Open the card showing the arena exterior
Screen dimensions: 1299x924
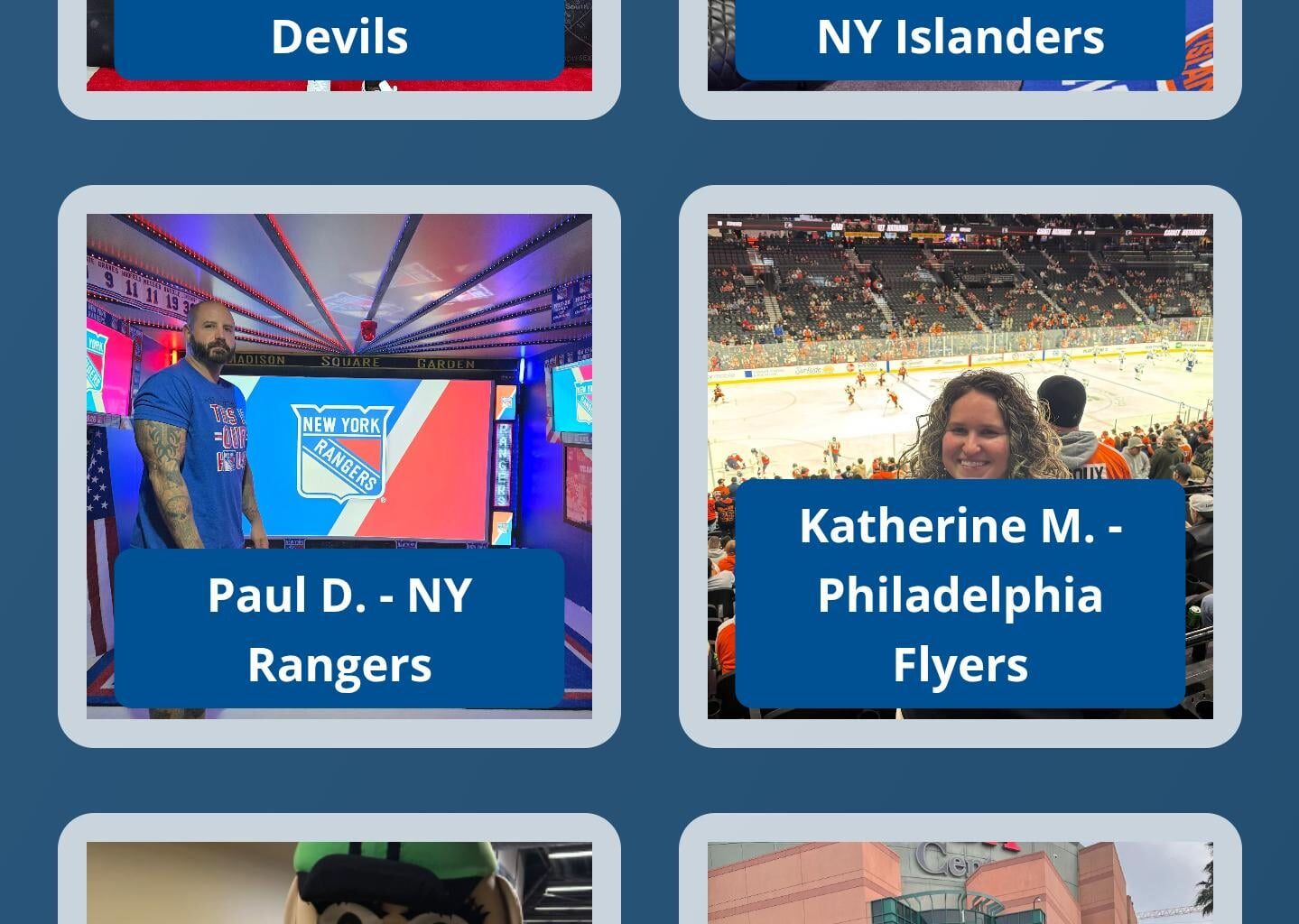[x=960, y=880]
